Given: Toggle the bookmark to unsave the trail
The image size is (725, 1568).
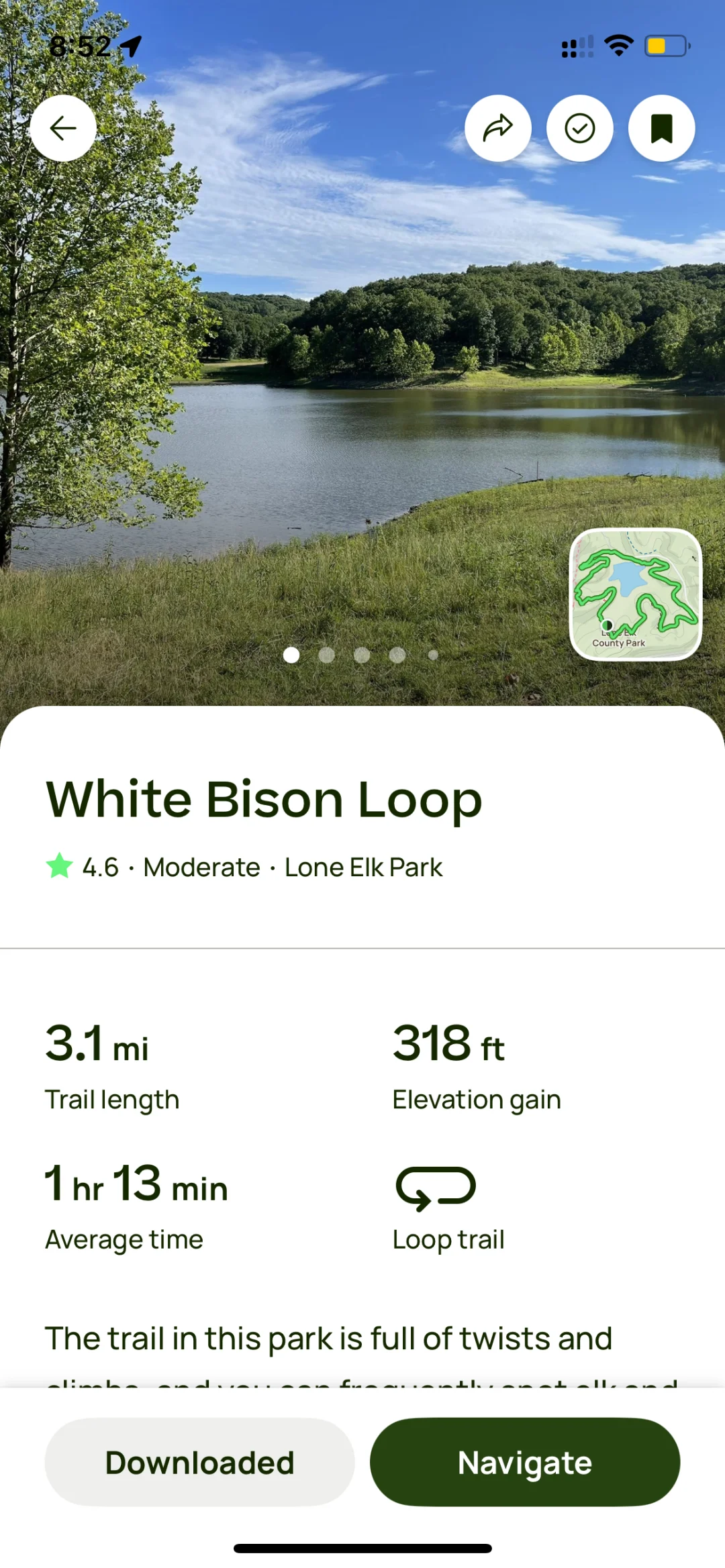Looking at the screenshot, I should [x=661, y=127].
